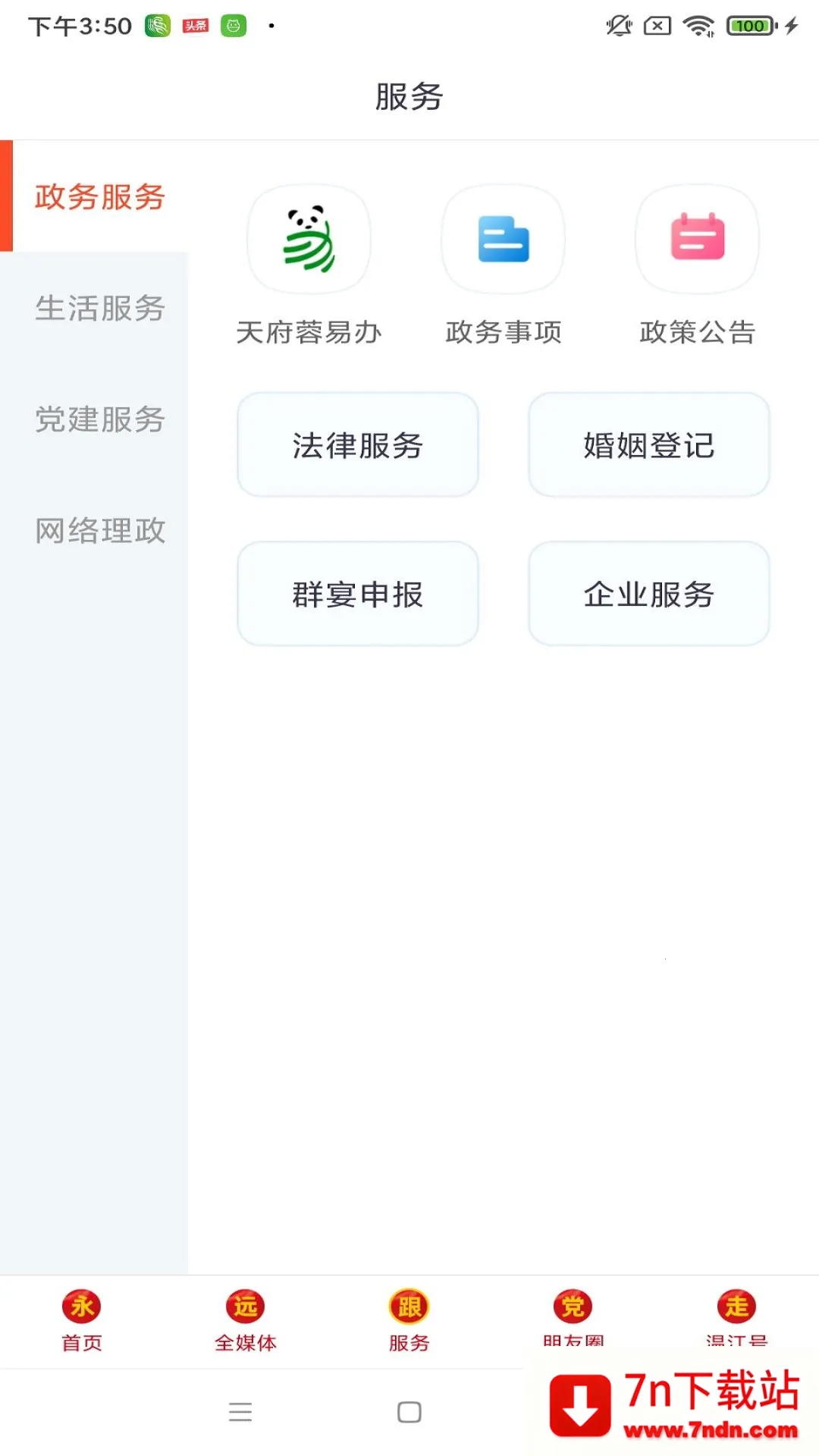This screenshot has height=1456, width=819.
Task: Switch to the 生活服务 category tab
Action: click(x=99, y=309)
